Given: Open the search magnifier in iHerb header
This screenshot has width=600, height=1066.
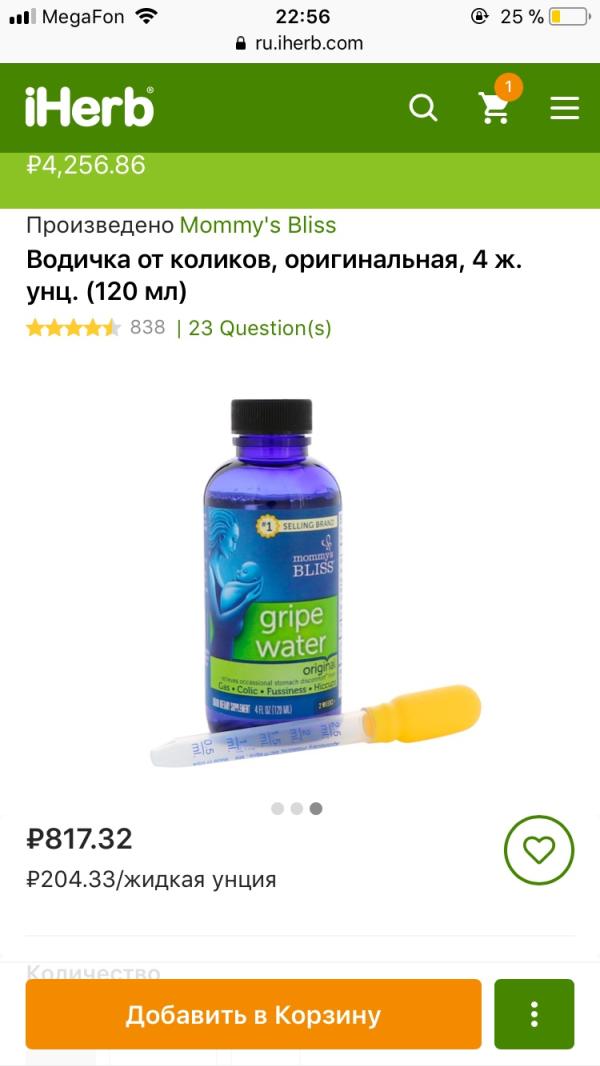Looking at the screenshot, I should 423,108.
